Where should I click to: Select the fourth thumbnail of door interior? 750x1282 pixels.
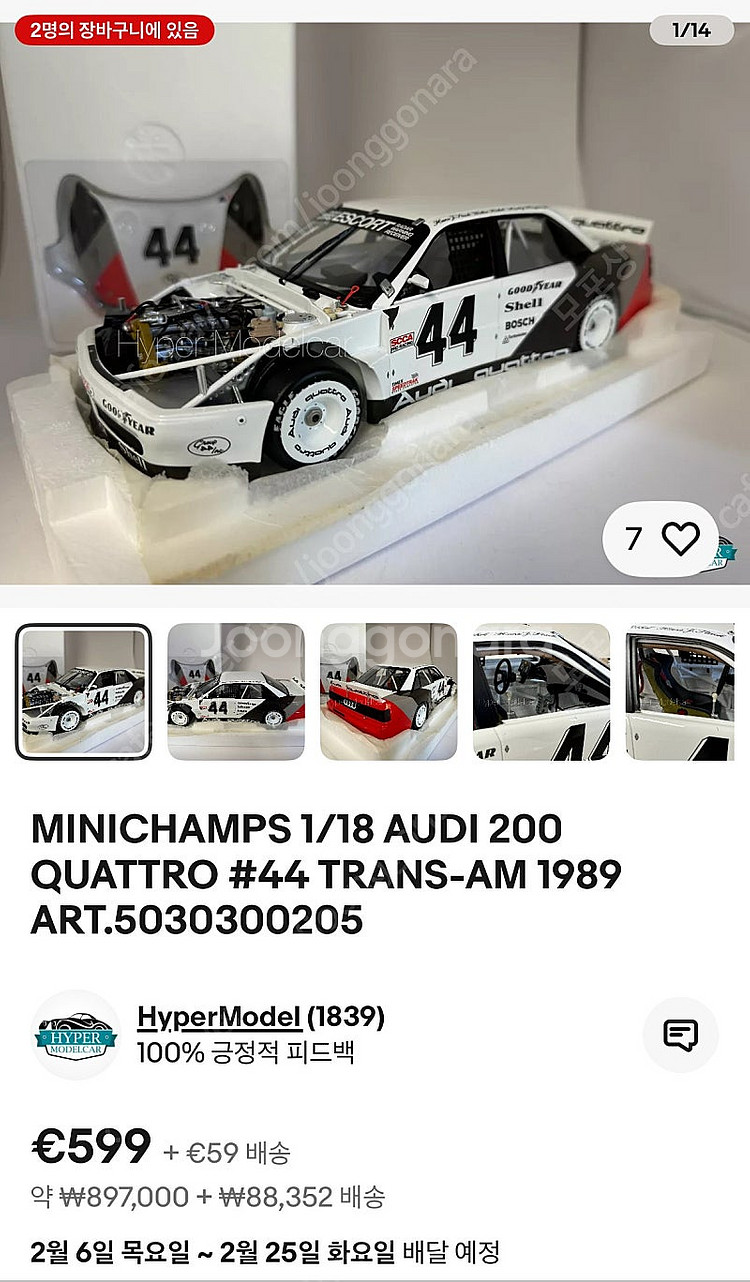(x=541, y=691)
